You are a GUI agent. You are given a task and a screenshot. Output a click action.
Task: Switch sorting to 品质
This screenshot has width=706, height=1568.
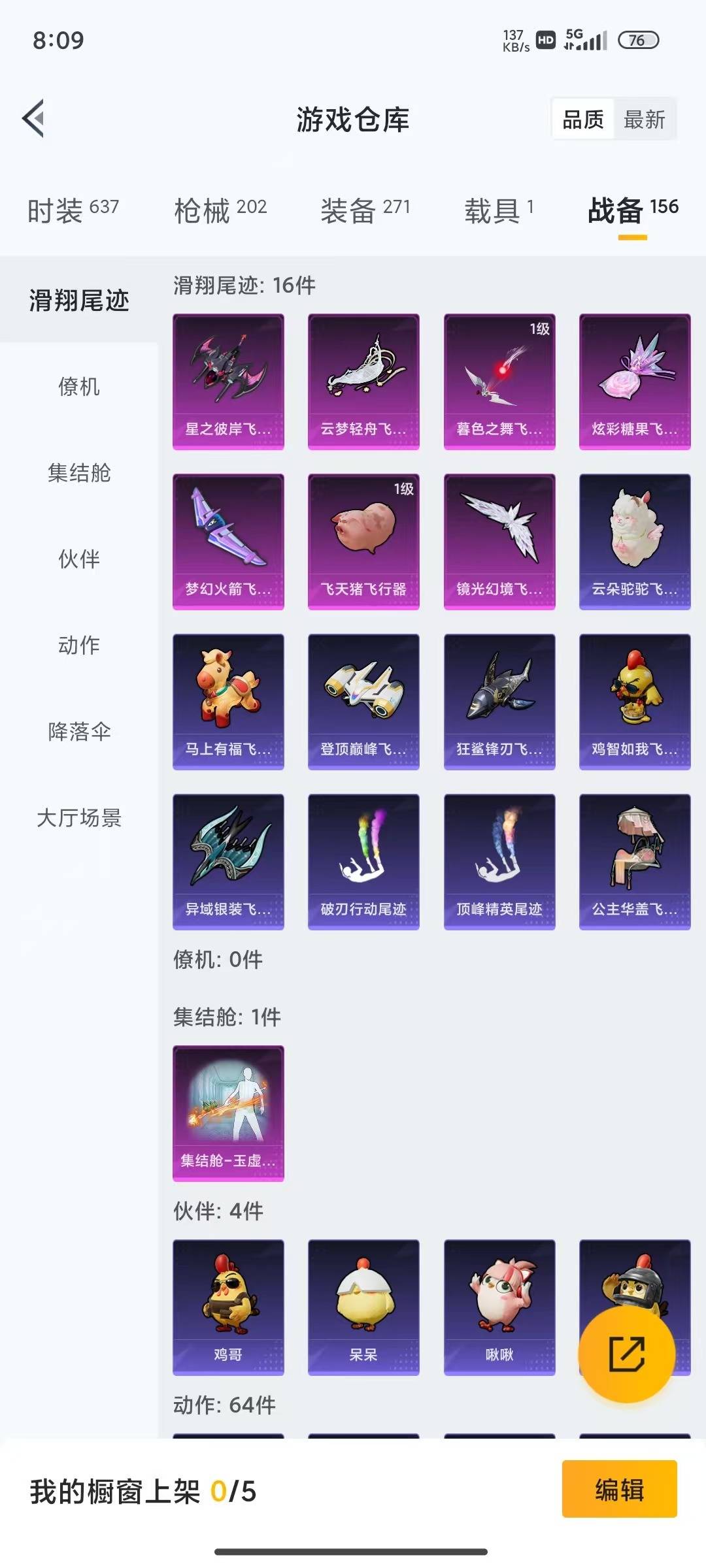point(584,120)
